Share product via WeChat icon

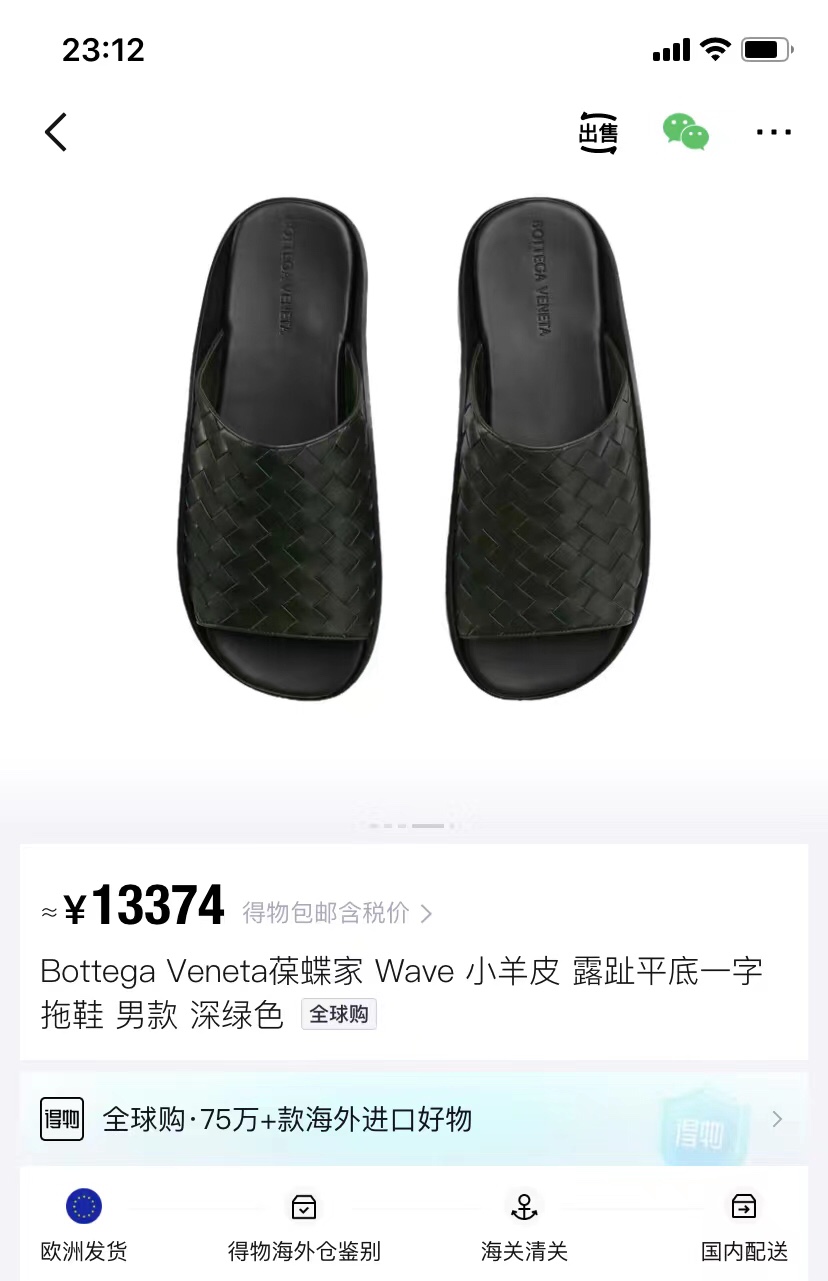click(x=685, y=132)
